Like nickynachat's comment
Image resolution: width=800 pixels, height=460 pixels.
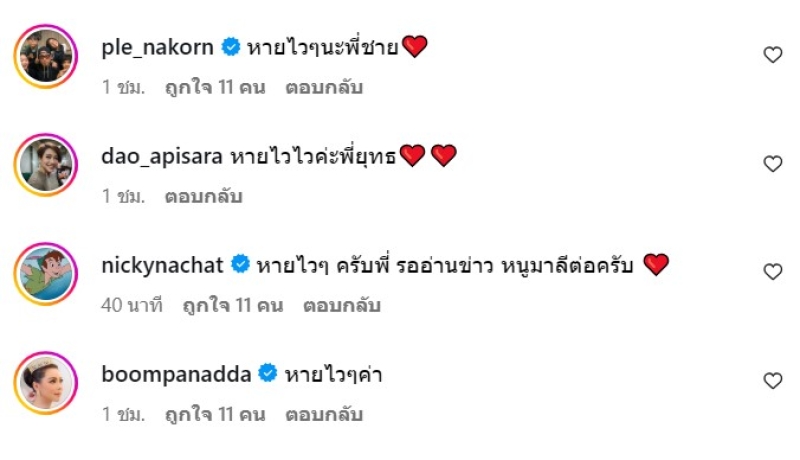(x=772, y=272)
